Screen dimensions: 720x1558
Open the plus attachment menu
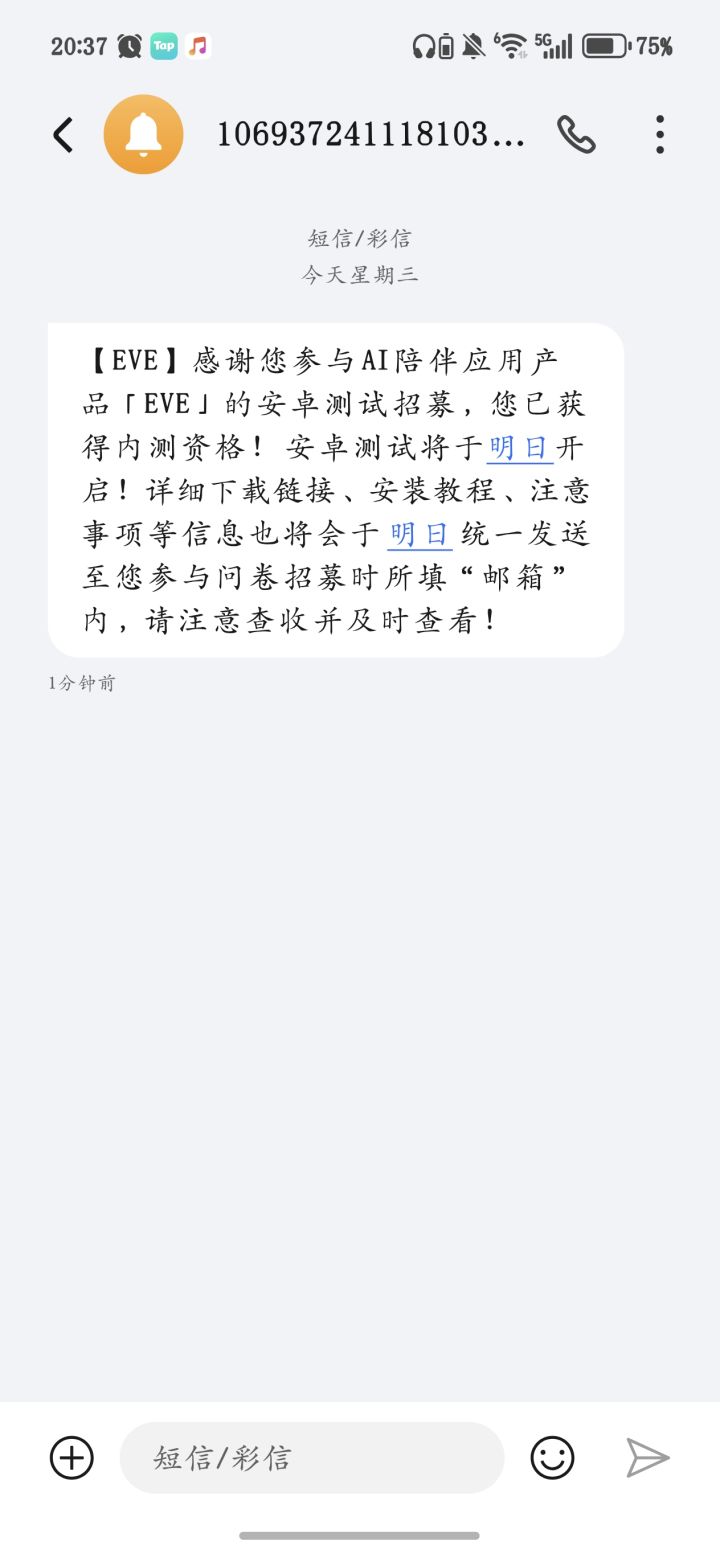[x=72, y=1457]
